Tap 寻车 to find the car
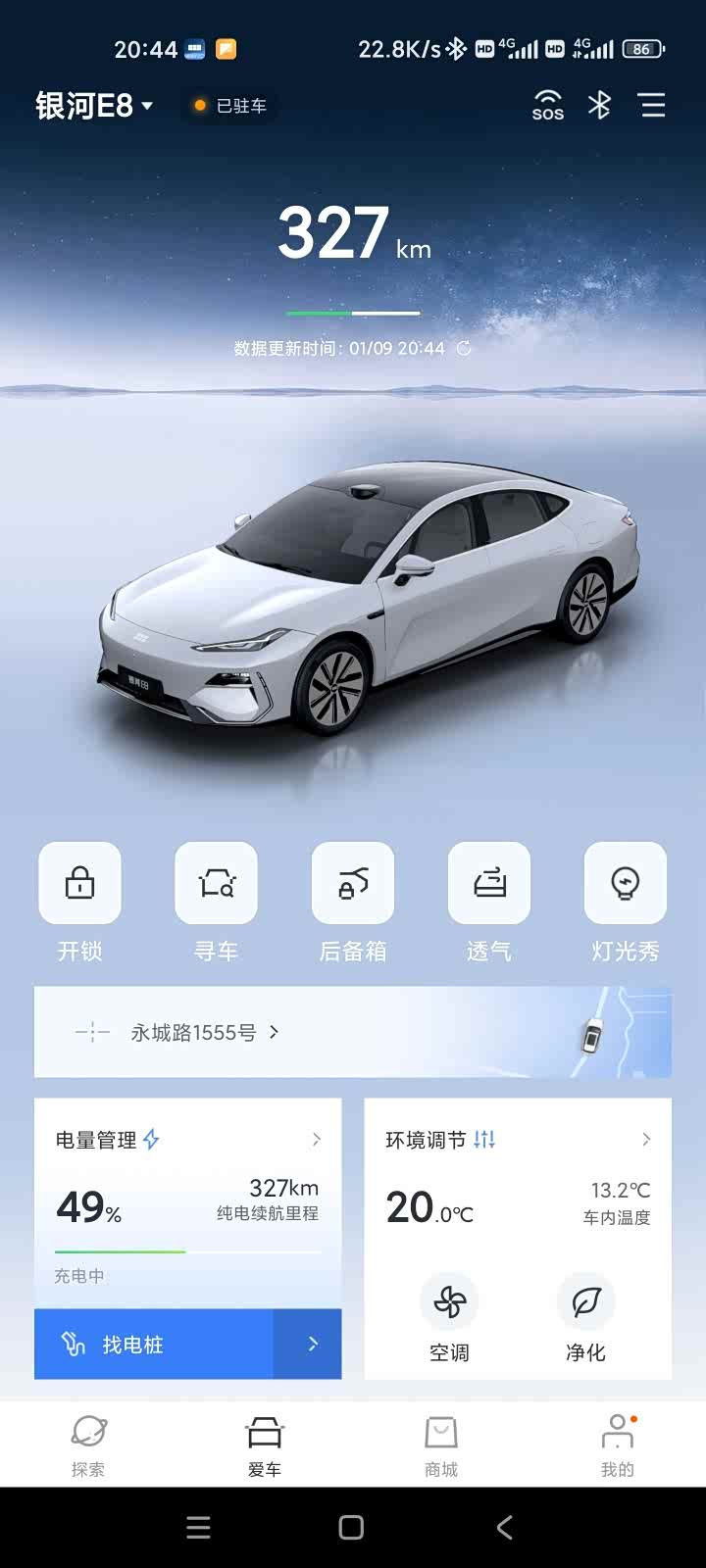Screen dimensions: 706x1568 216,884
